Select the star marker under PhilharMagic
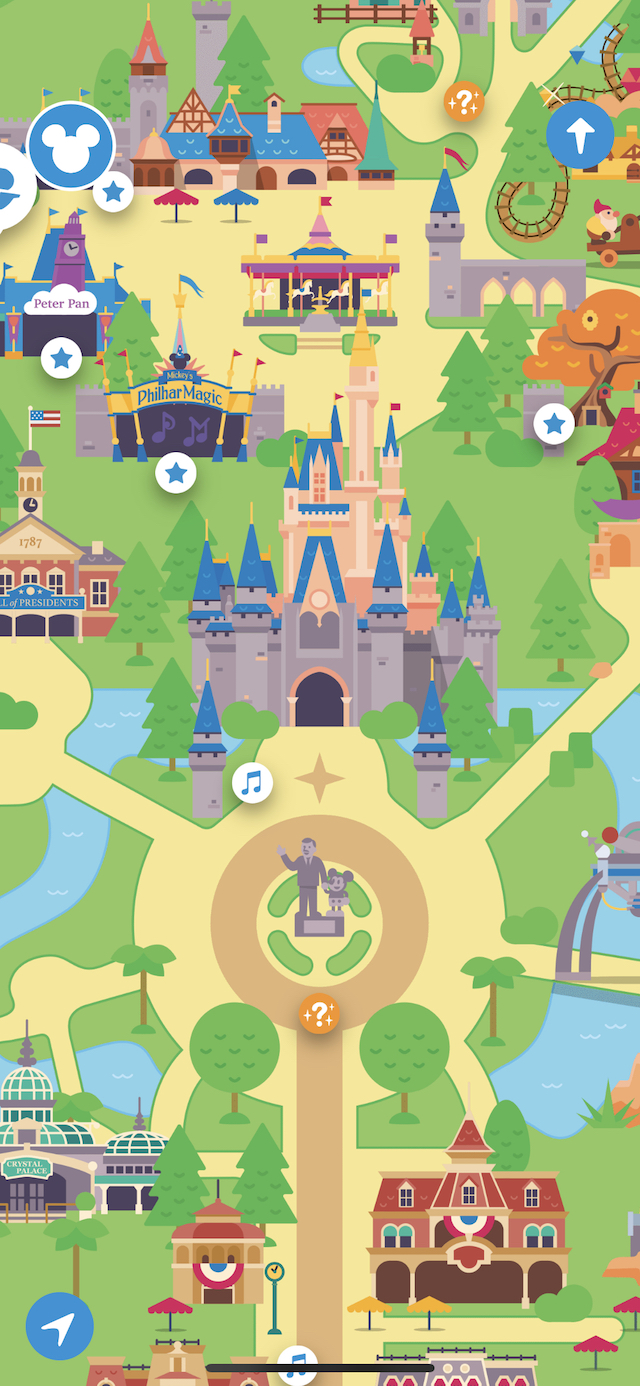640x1386 pixels. 176,473
